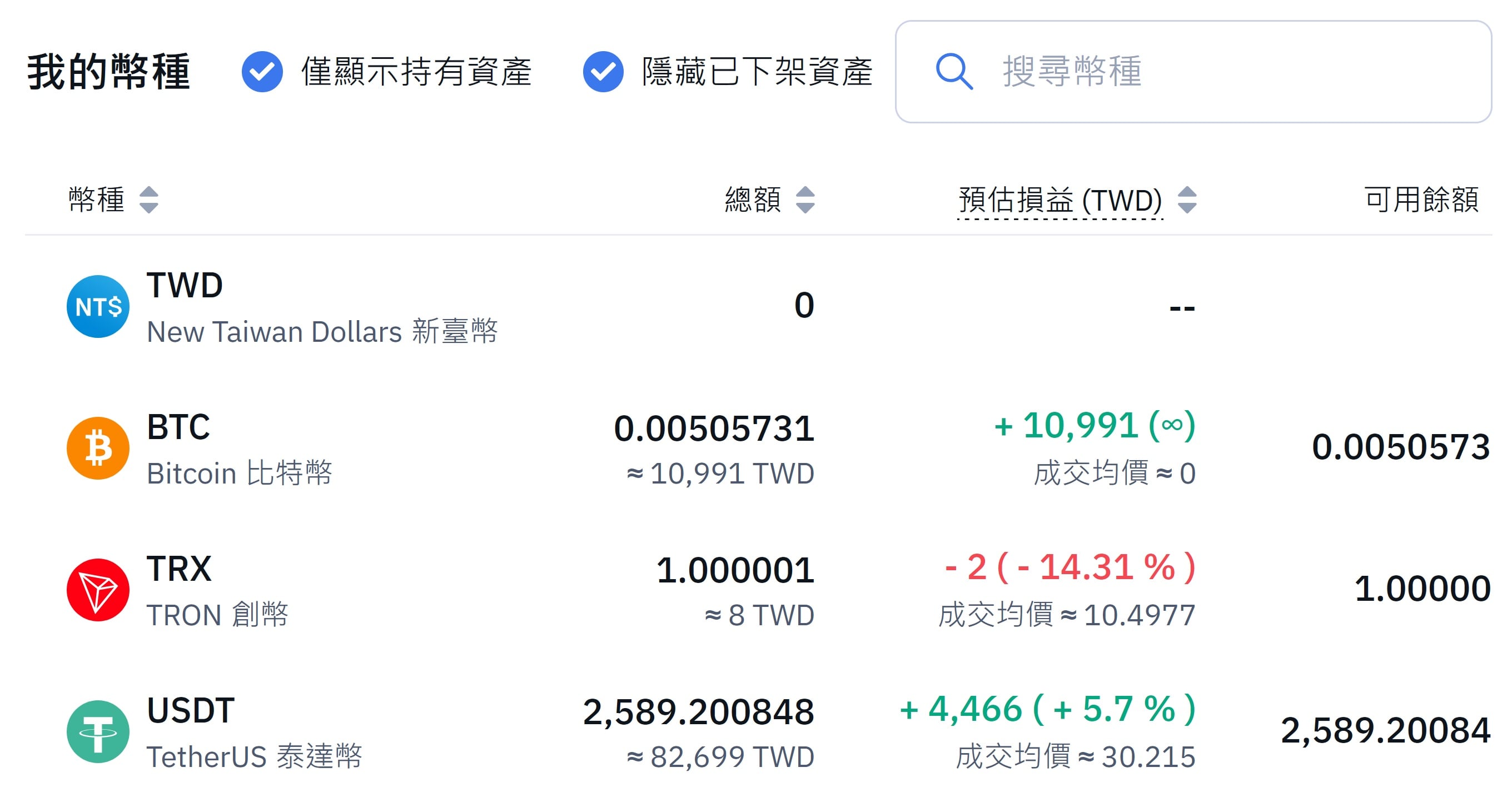
Task: Toggle the 隱藏已下架資產 checkbox
Action: click(x=603, y=72)
